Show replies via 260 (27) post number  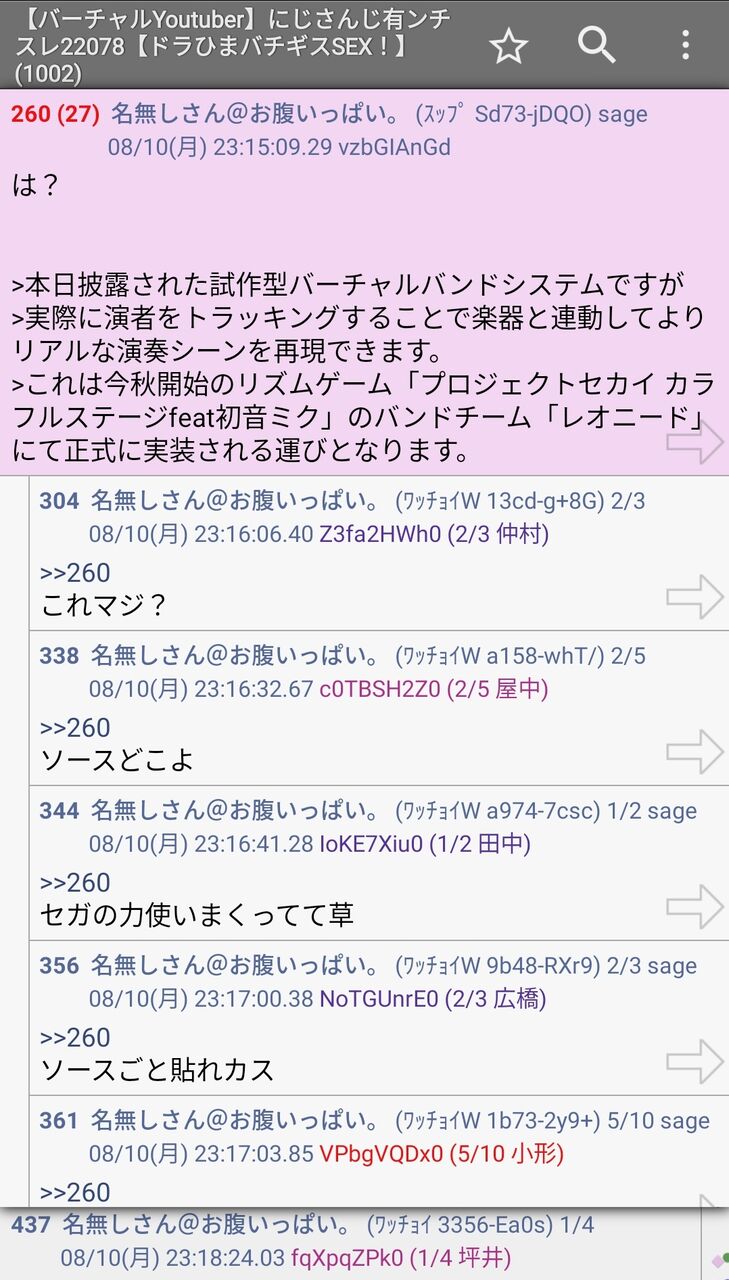point(55,114)
